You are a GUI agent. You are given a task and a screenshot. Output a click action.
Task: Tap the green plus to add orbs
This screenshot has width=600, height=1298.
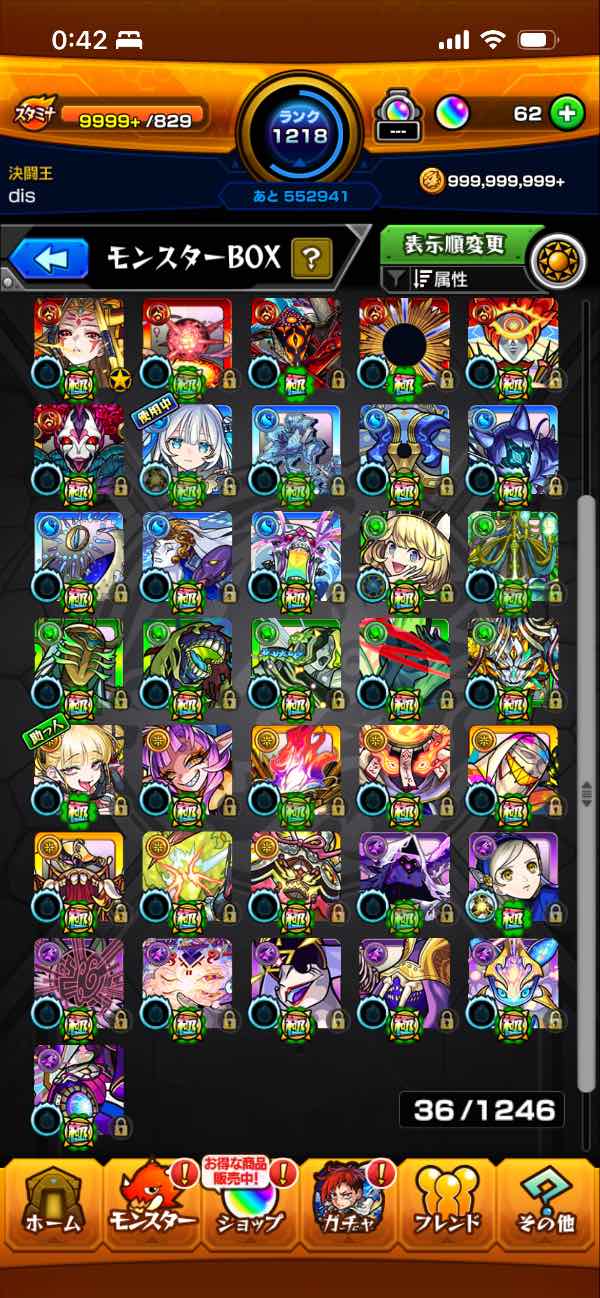point(567,113)
